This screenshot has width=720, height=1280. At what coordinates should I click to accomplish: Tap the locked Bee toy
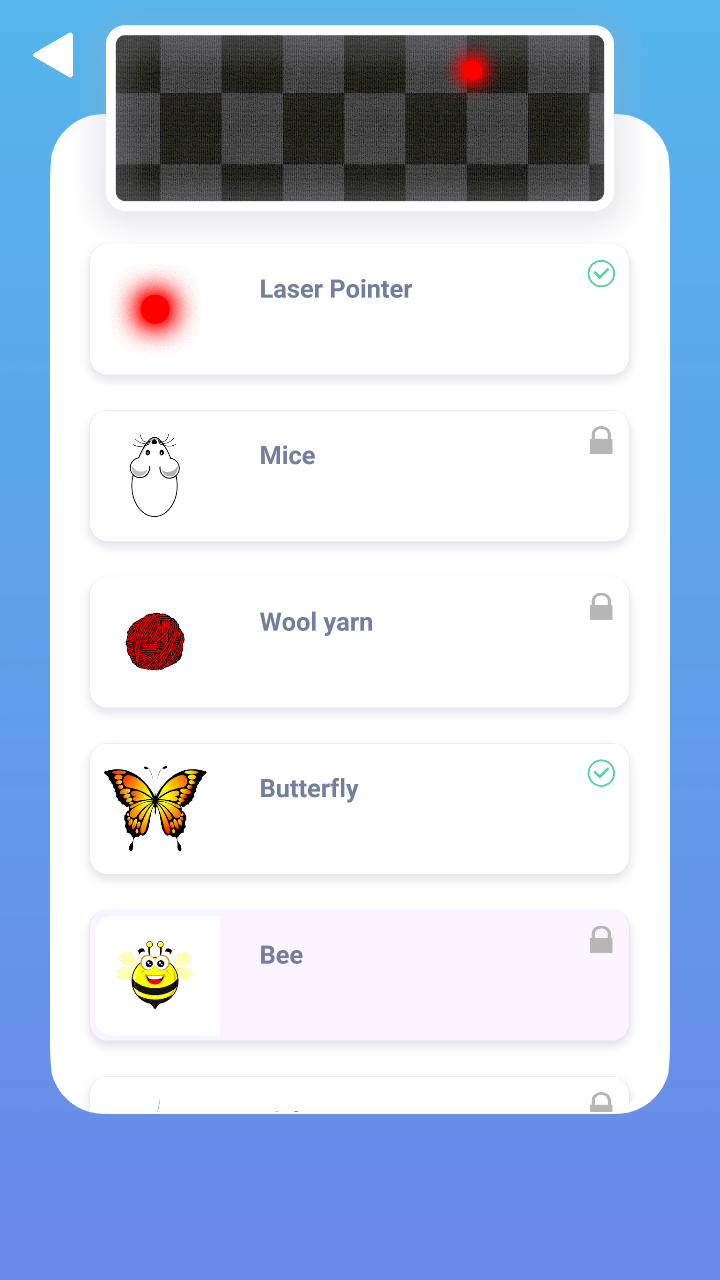pyautogui.click(x=359, y=975)
